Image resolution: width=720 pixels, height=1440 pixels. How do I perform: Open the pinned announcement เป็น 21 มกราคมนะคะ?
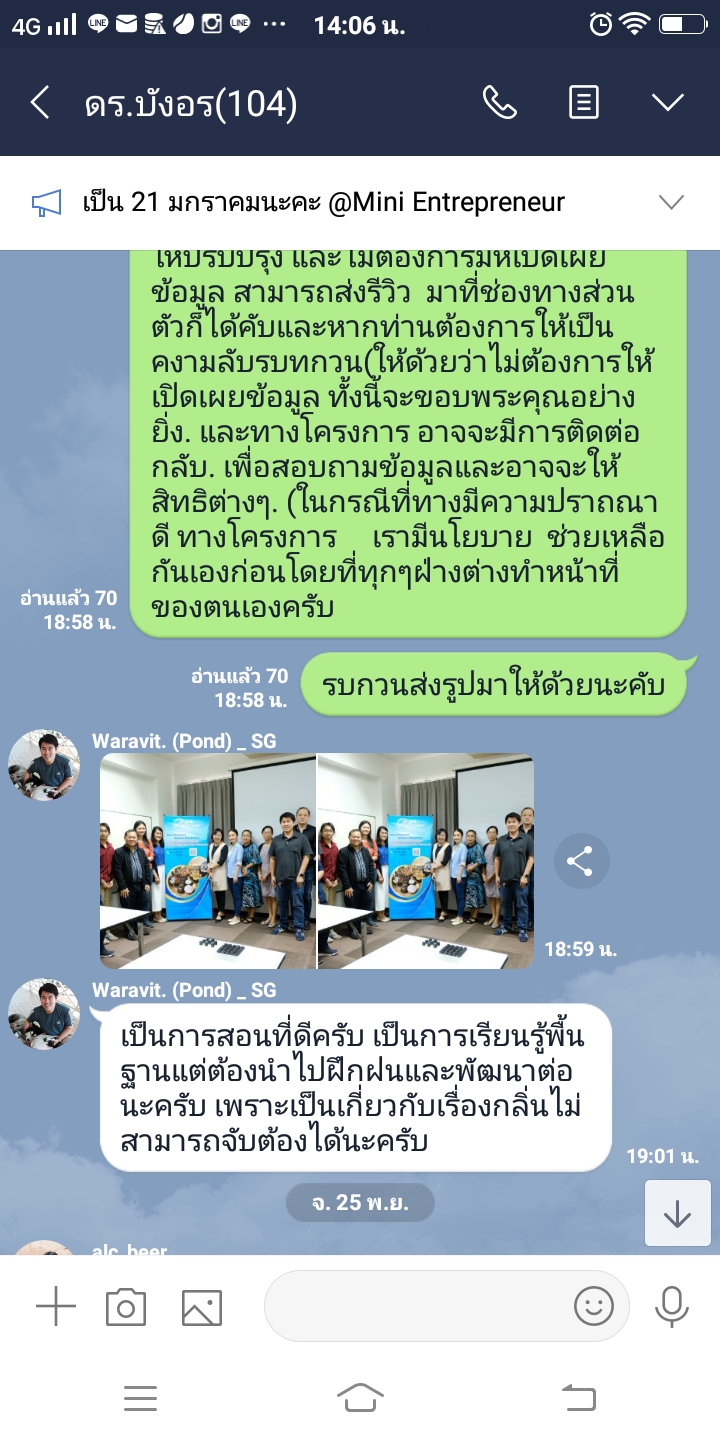(323, 203)
